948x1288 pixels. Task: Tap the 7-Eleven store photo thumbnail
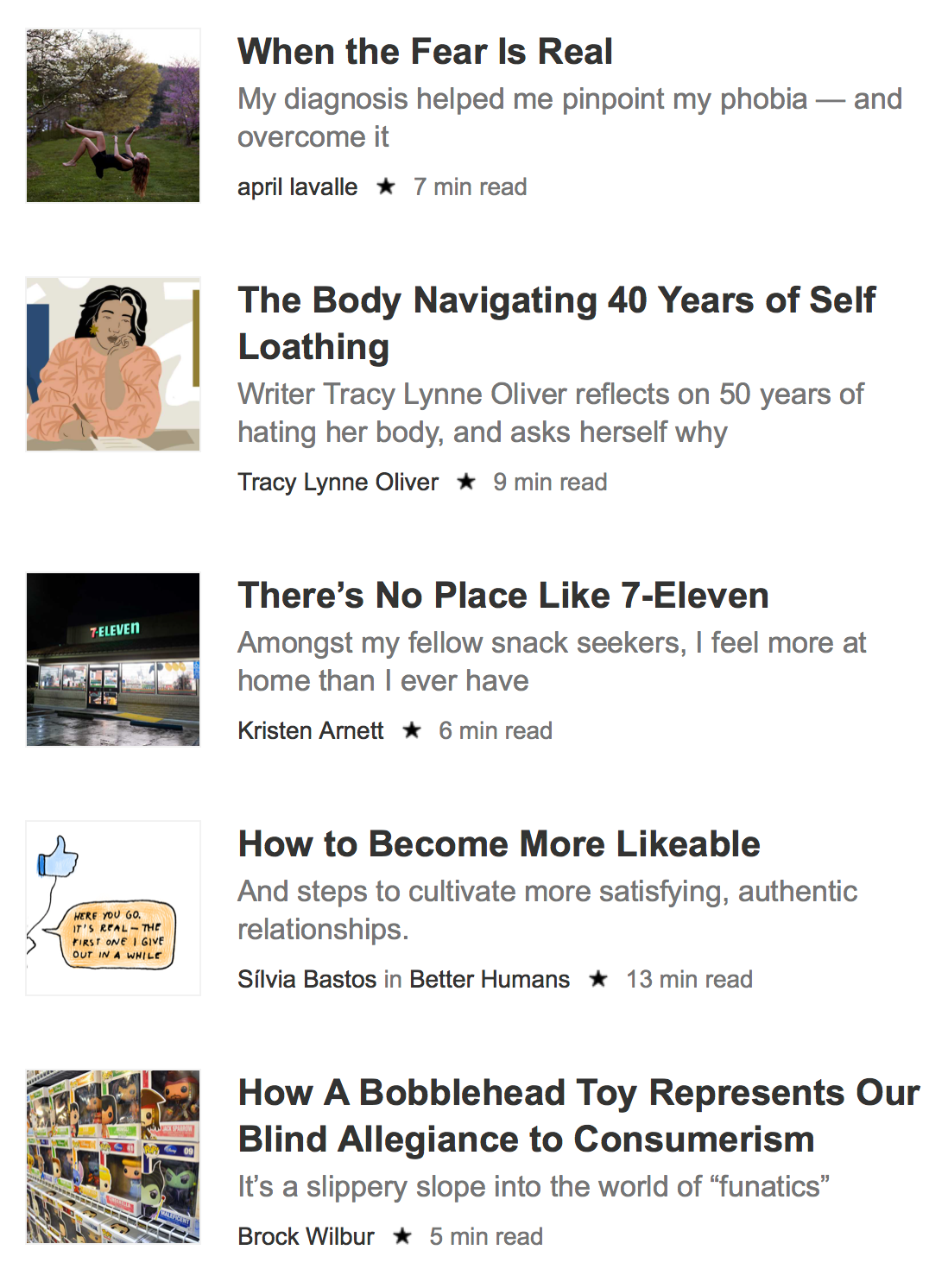(x=113, y=660)
